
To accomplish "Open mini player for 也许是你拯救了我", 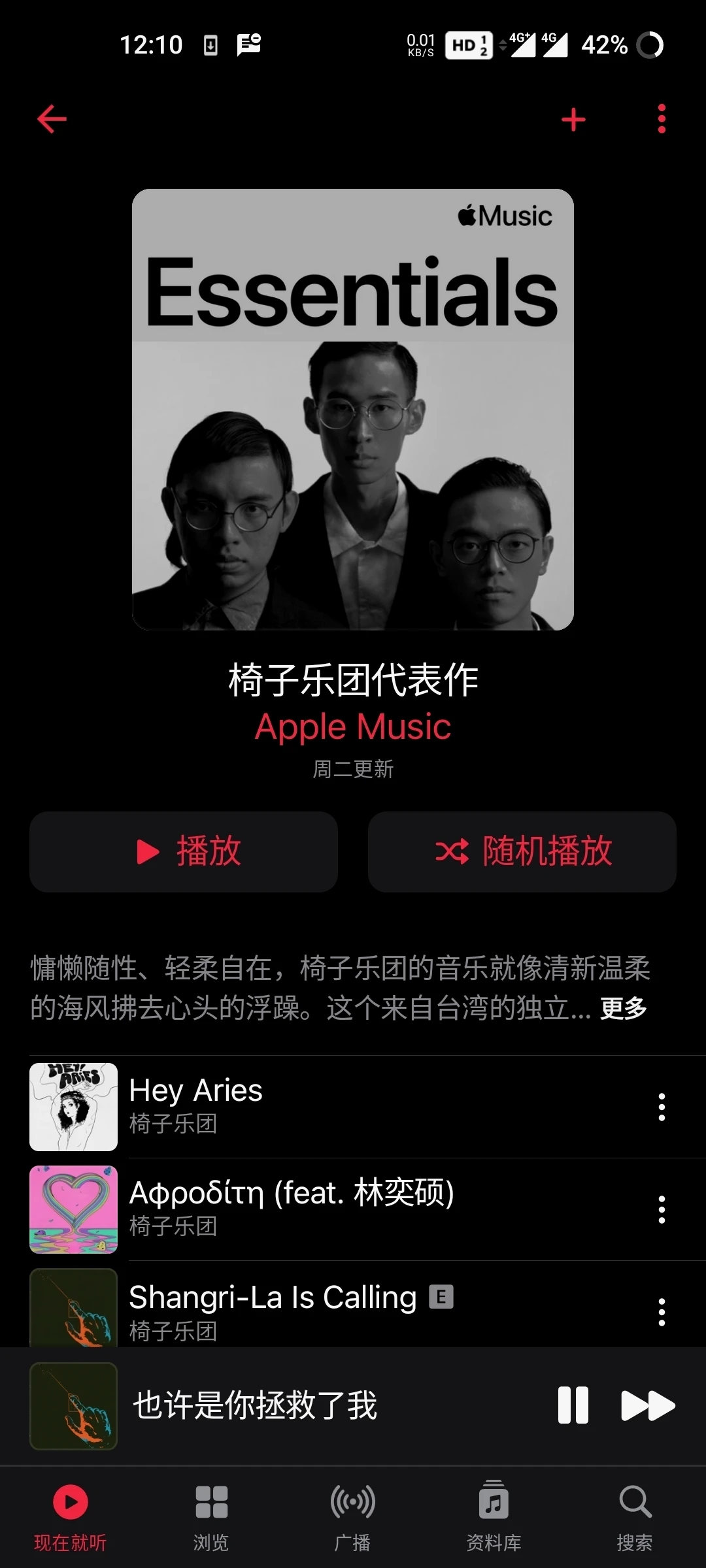I will (294, 1405).
